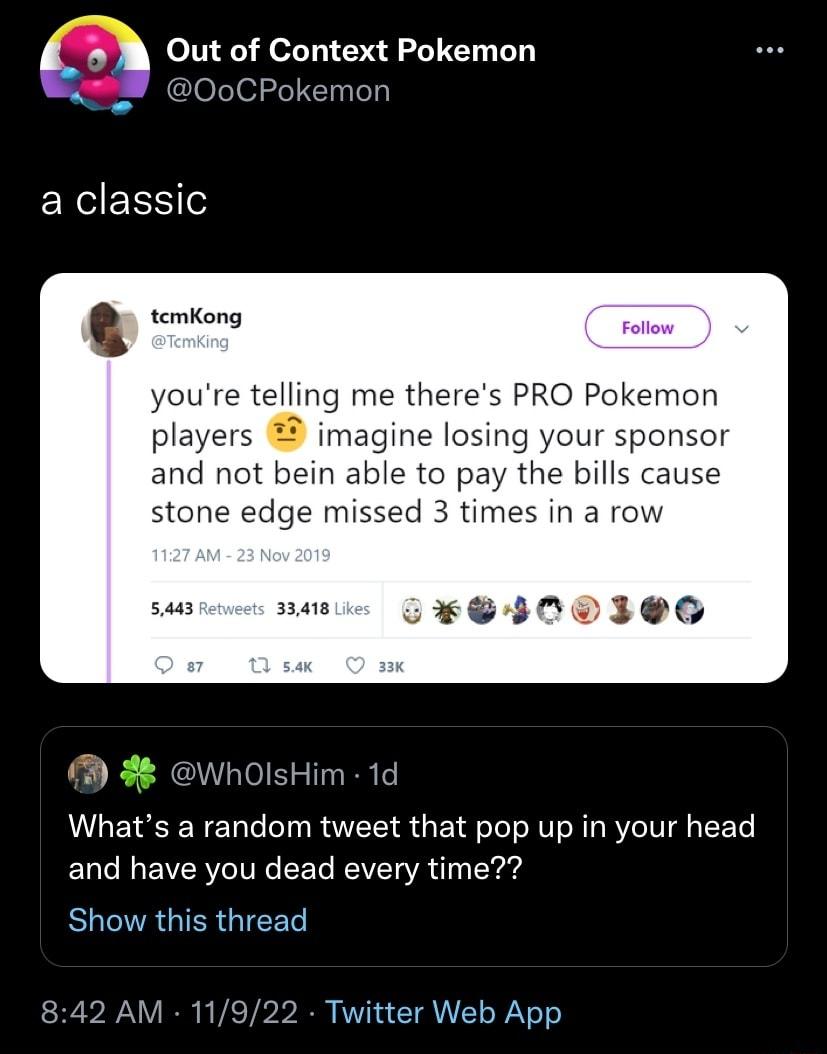This screenshot has width=827, height=1054.
Task: Open the three-dot more options icon
Action: click(770, 50)
